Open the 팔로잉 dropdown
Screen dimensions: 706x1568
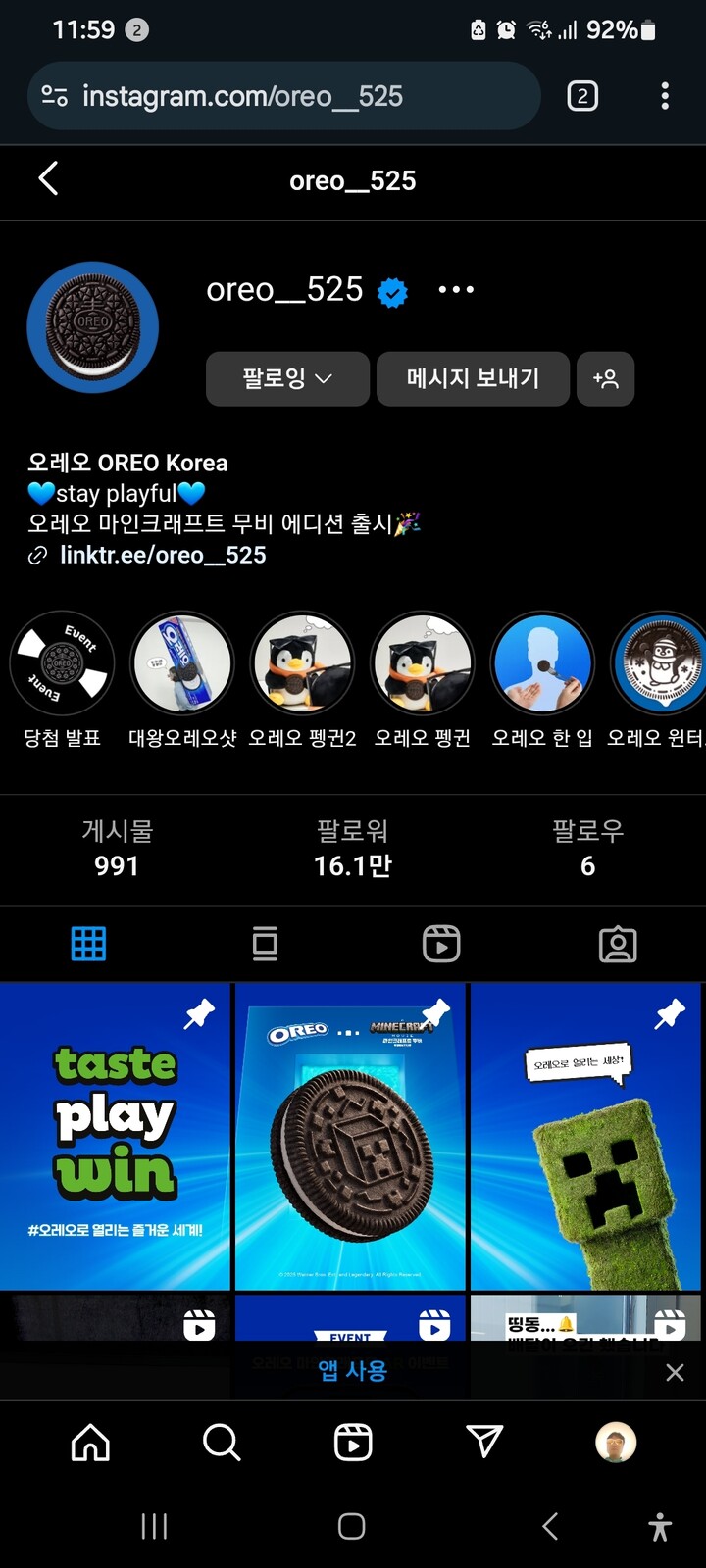pyautogui.click(x=286, y=379)
